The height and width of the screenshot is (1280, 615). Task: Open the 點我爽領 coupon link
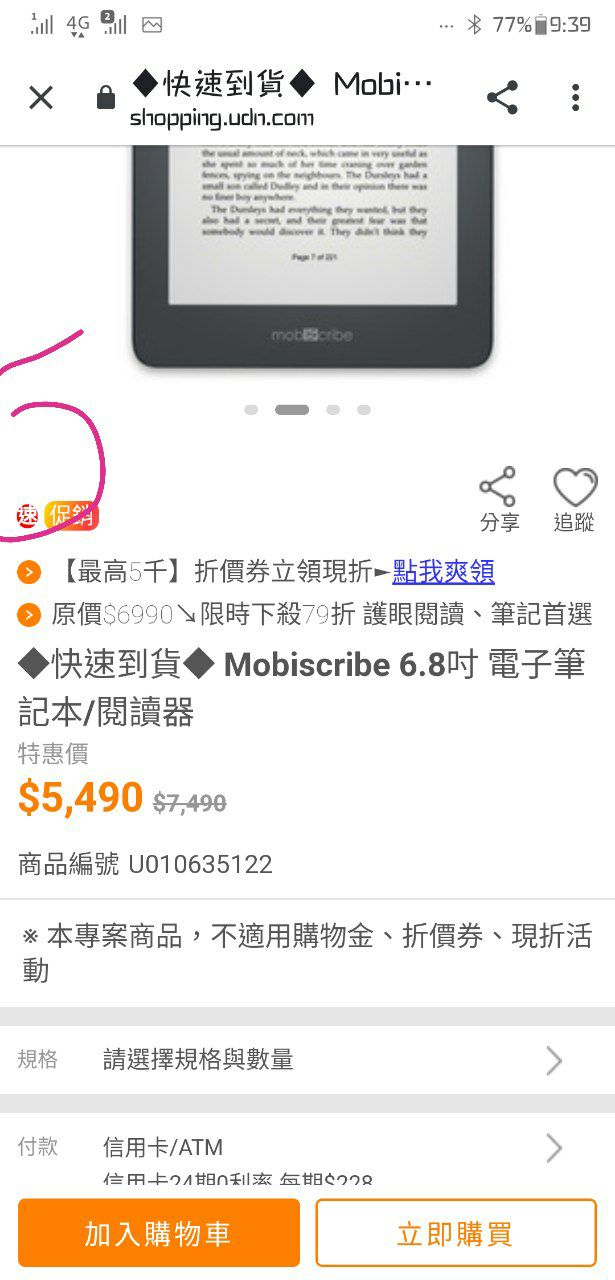(x=443, y=571)
